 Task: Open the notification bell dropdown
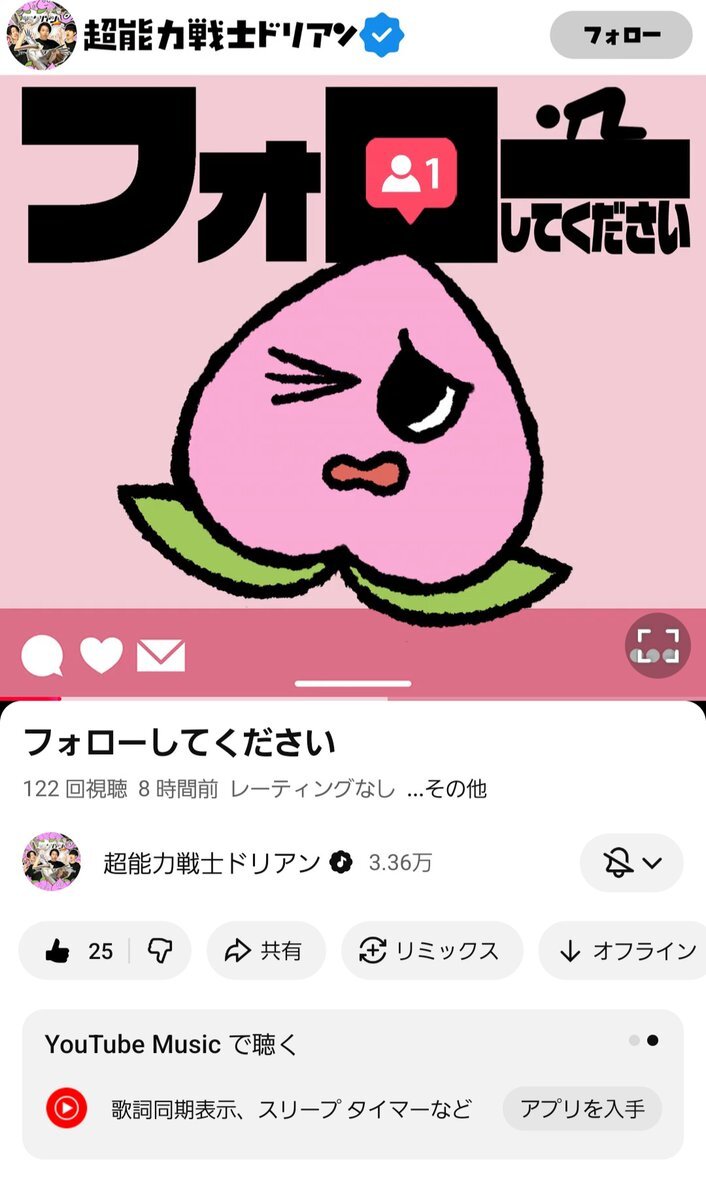[x=632, y=862]
